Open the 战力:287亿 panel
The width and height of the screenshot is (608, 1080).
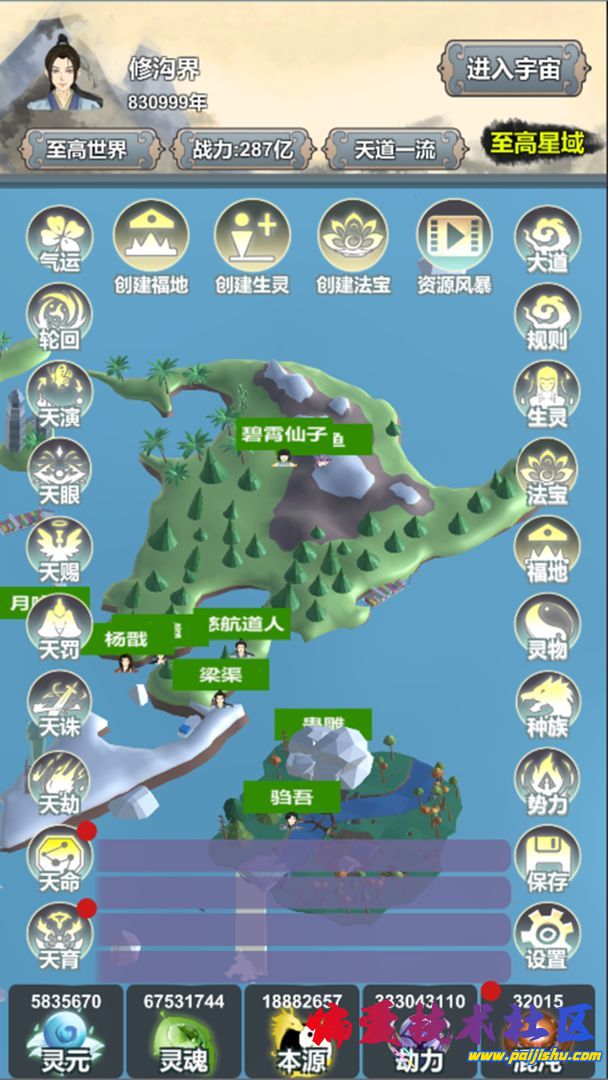click(x=244, y=150)
